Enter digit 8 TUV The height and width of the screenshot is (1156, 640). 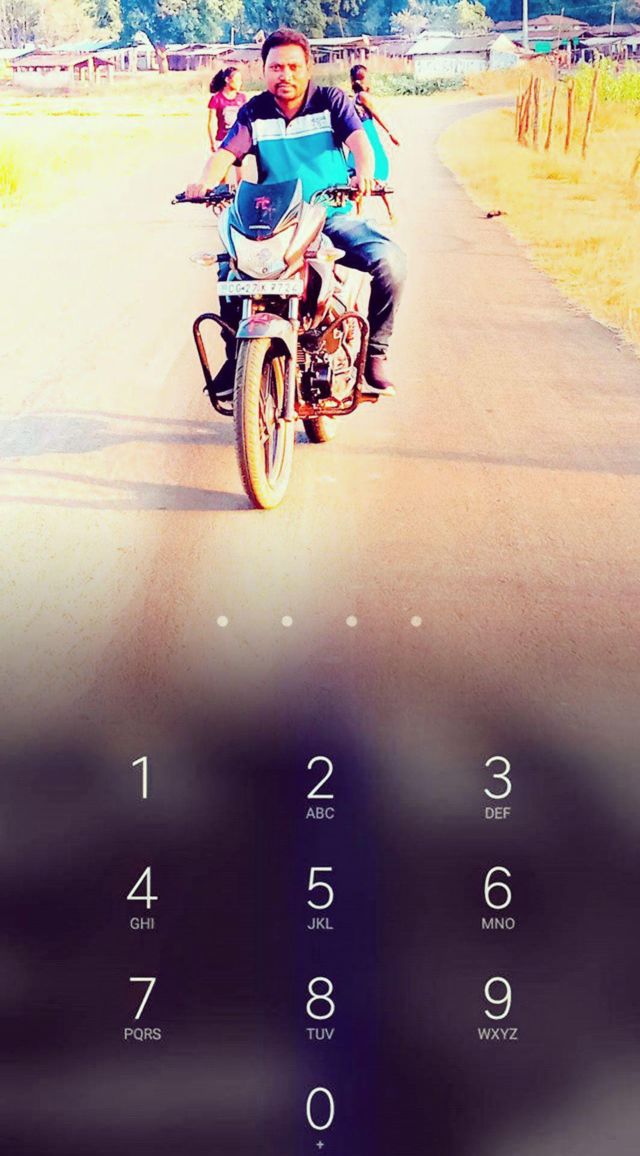click(320, 1007)
